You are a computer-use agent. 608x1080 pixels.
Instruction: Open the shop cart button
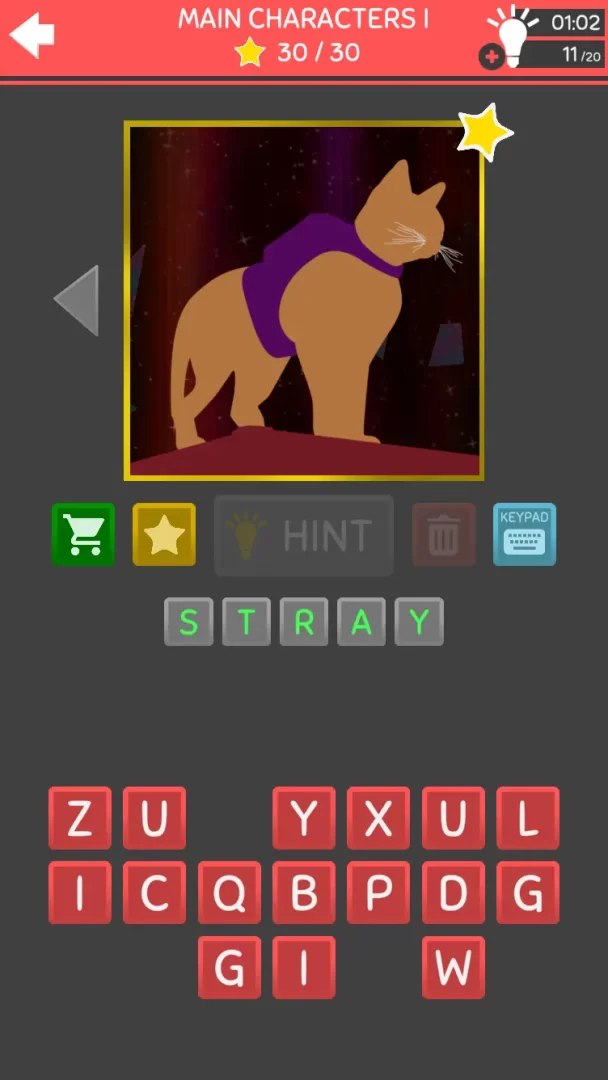(x=83, y=534)
